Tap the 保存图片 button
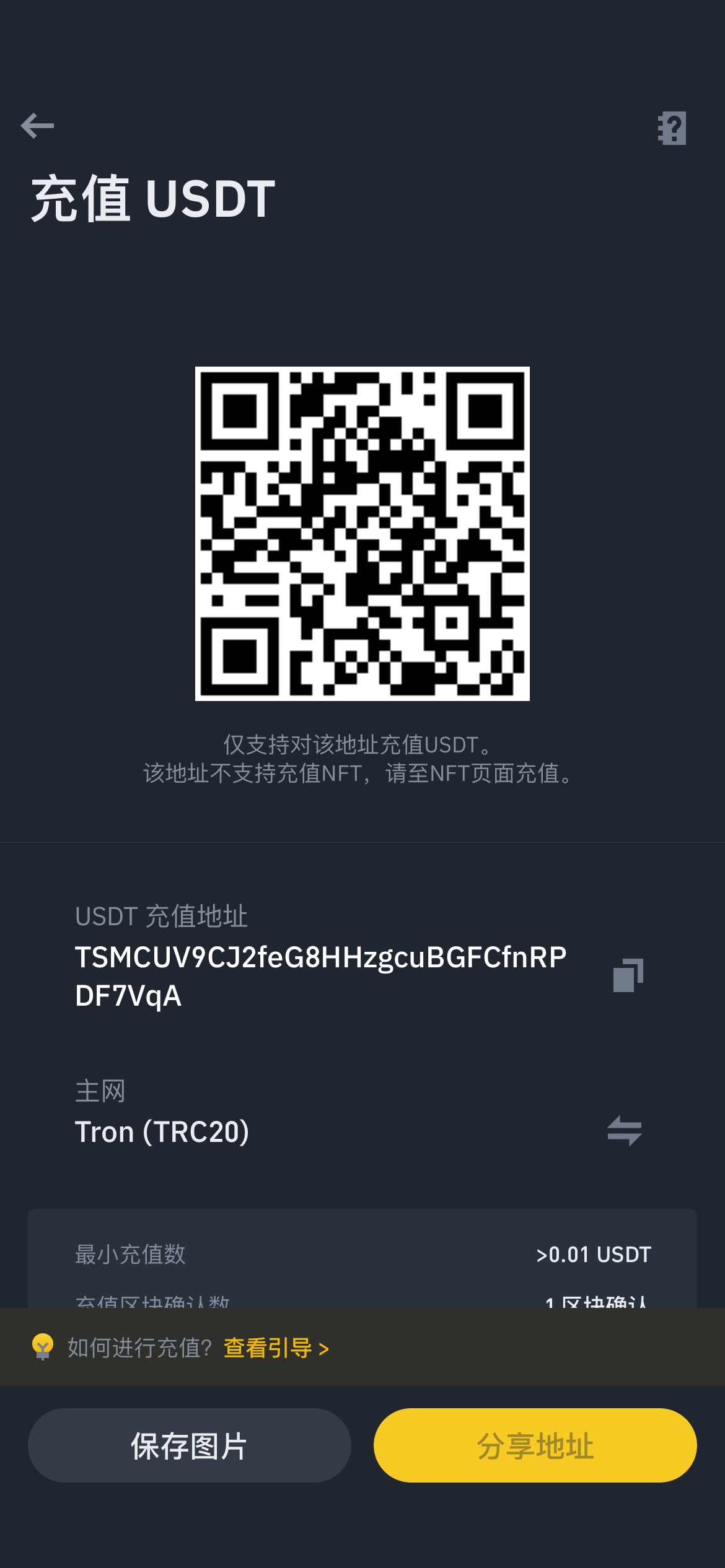 190,1445
